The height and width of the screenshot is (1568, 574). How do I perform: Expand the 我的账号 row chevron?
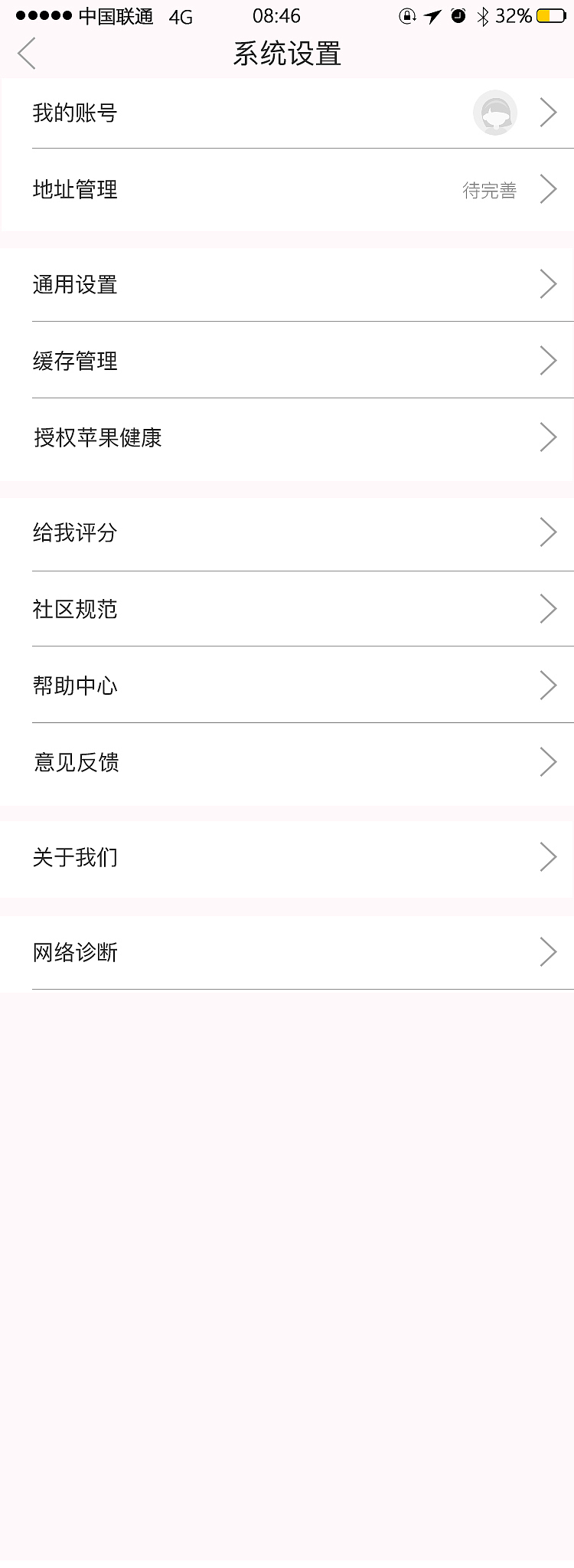click(x=548, y=112)
